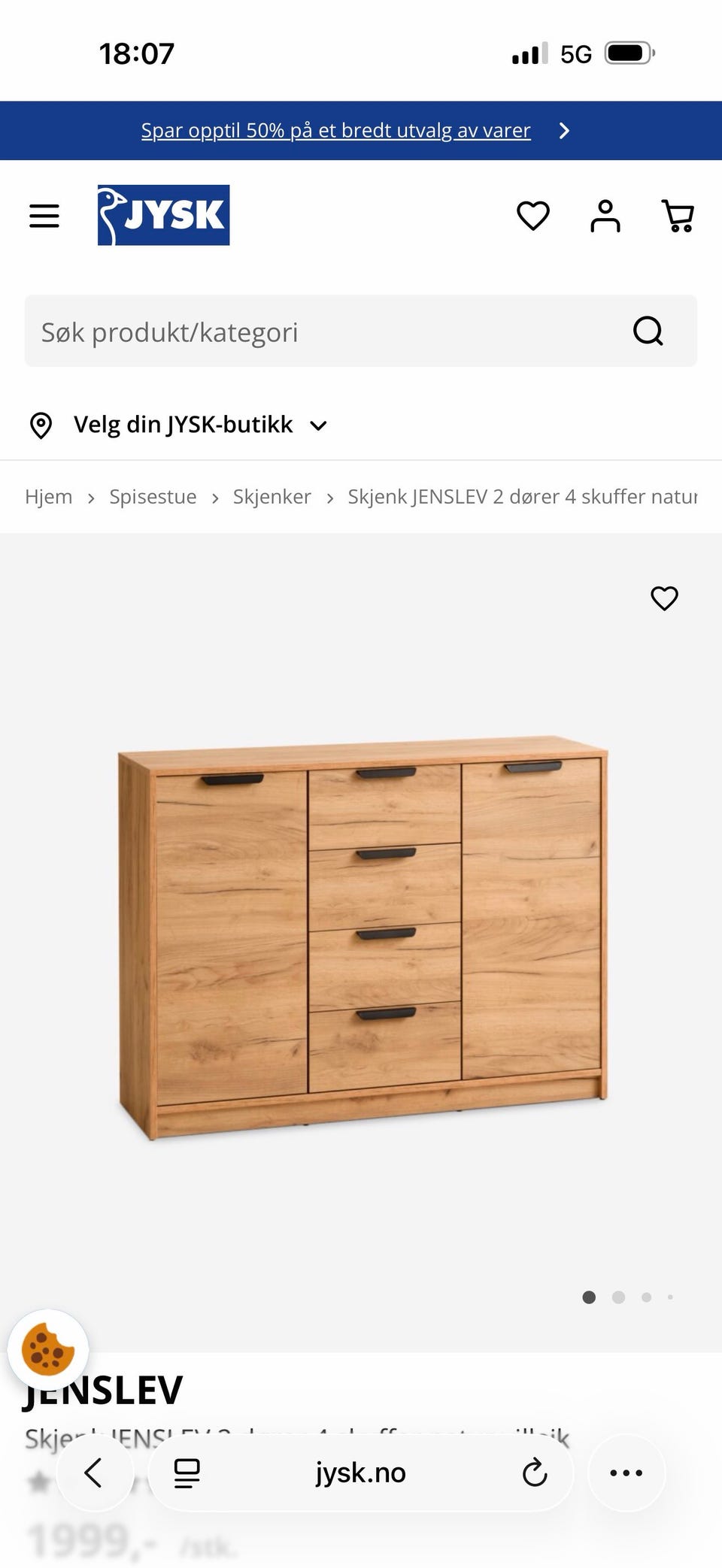
Task: Enlarge the JENSLEV sideboard product image
Action: tap(362, 936)
